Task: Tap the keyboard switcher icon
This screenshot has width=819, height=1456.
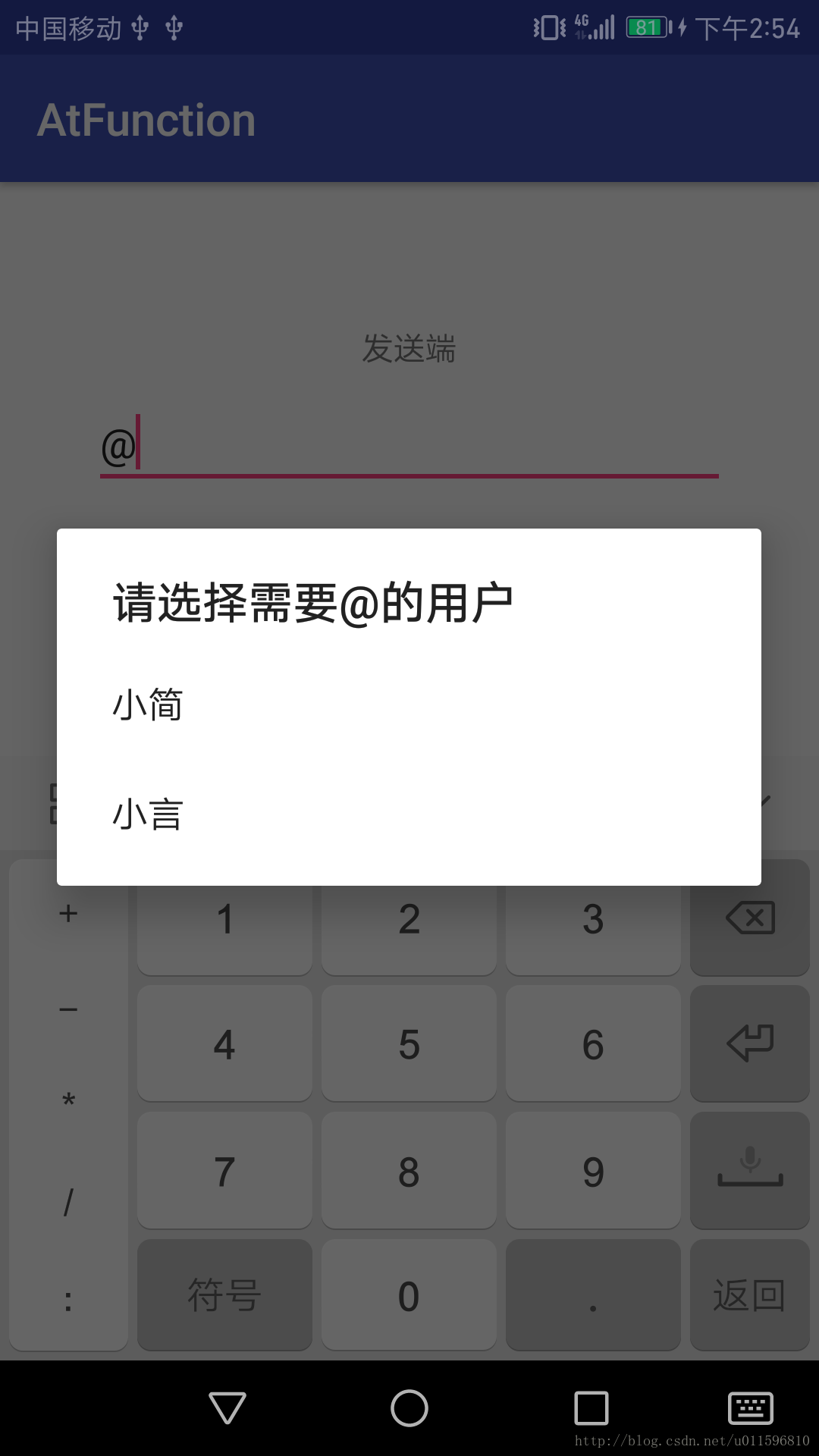Action: [x=750, y=1408]
